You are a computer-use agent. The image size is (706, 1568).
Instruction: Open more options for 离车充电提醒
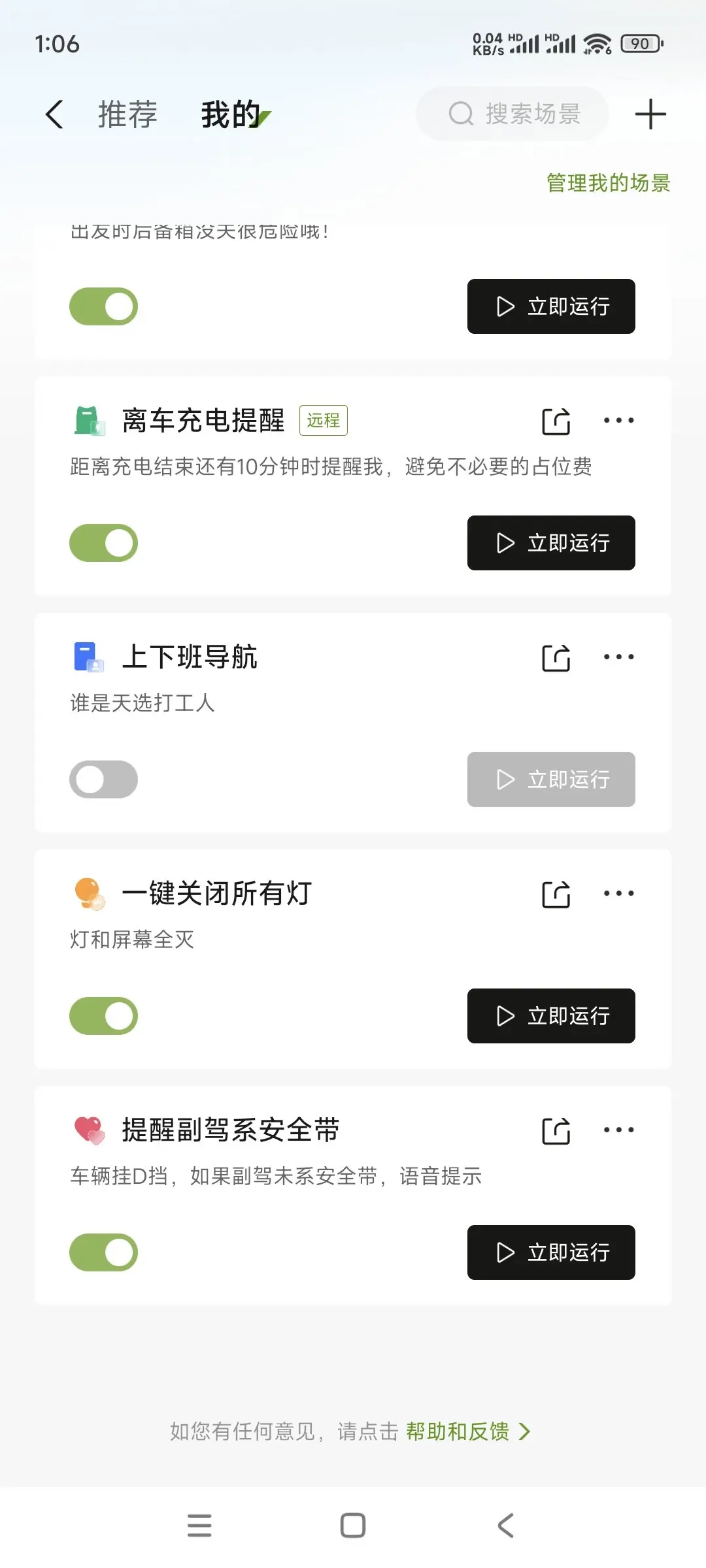click(618, 420)
